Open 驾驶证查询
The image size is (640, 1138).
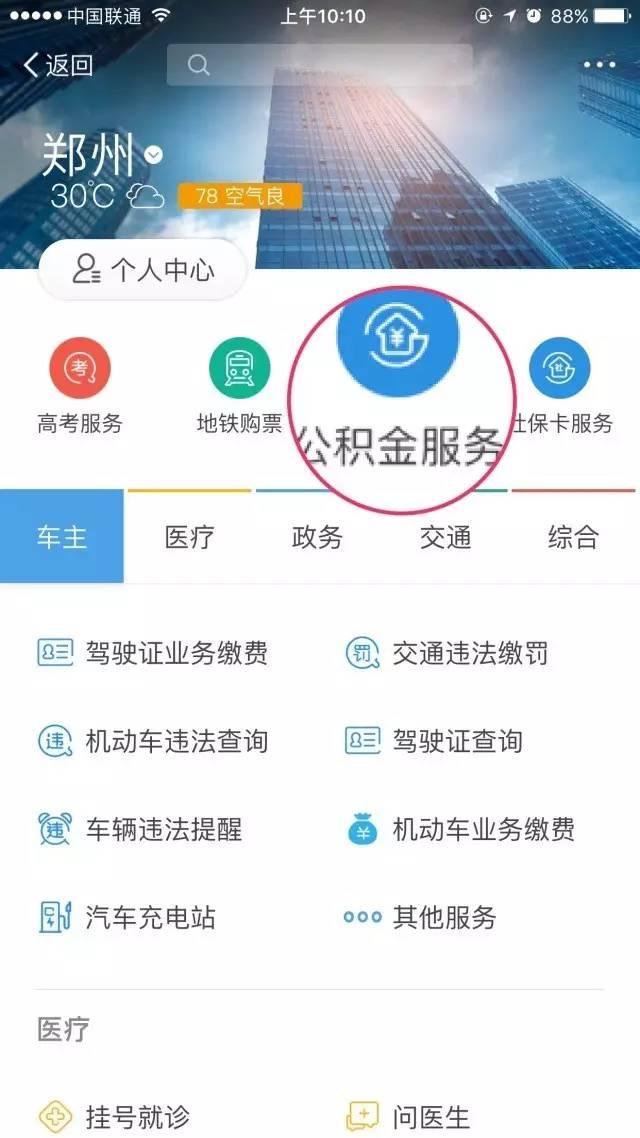pos(435,741)
